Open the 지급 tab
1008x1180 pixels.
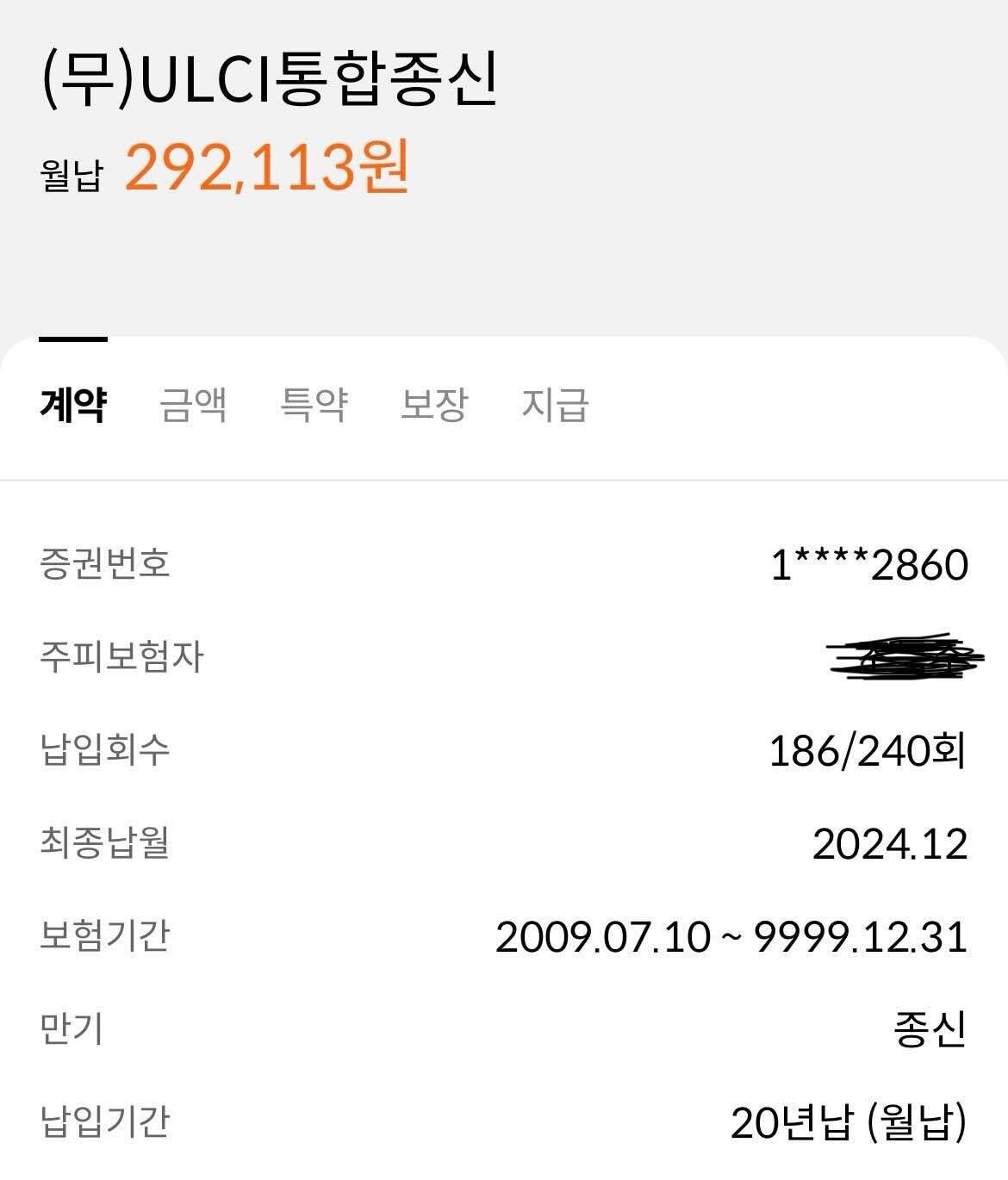[x=556, y=407]
